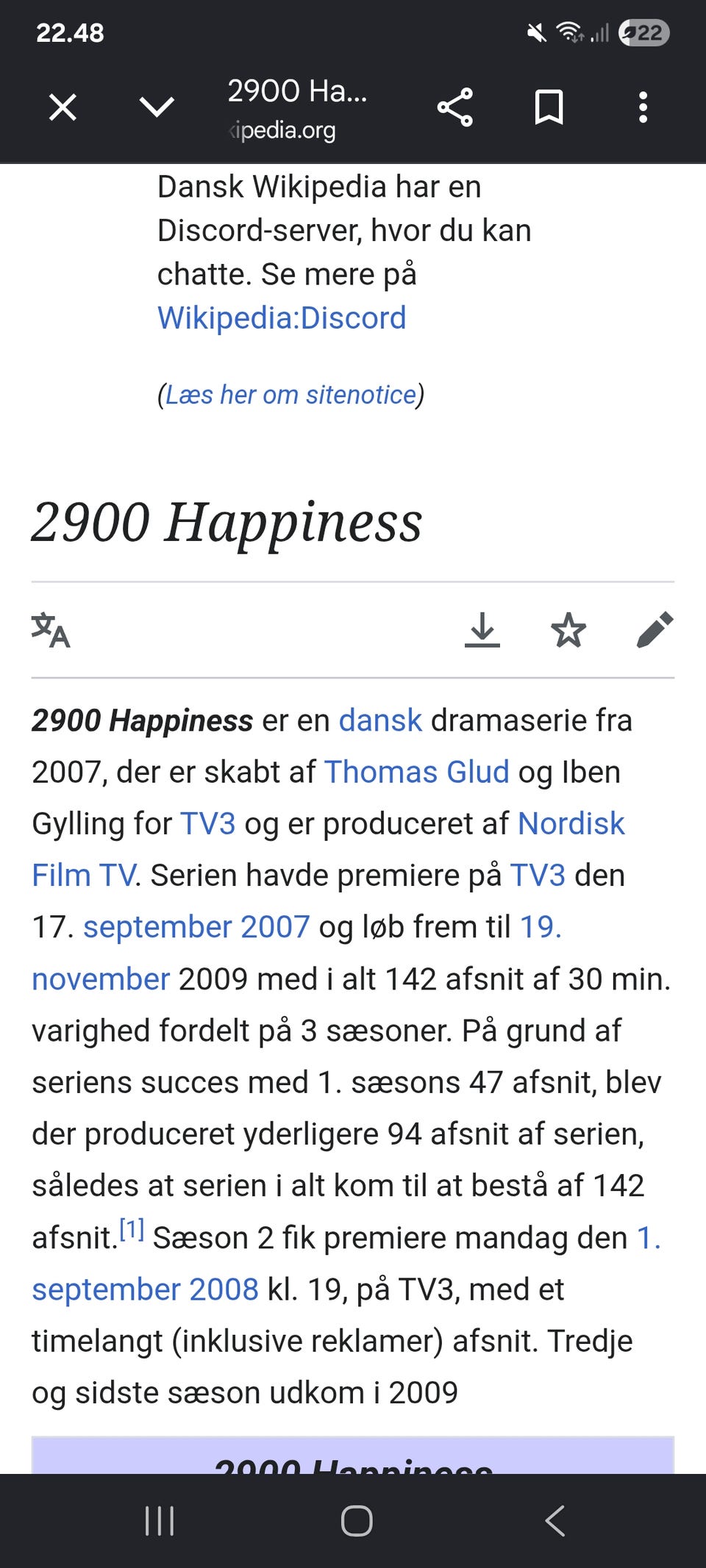Download the article
706x1568 pixels.
tap(482, 630)
